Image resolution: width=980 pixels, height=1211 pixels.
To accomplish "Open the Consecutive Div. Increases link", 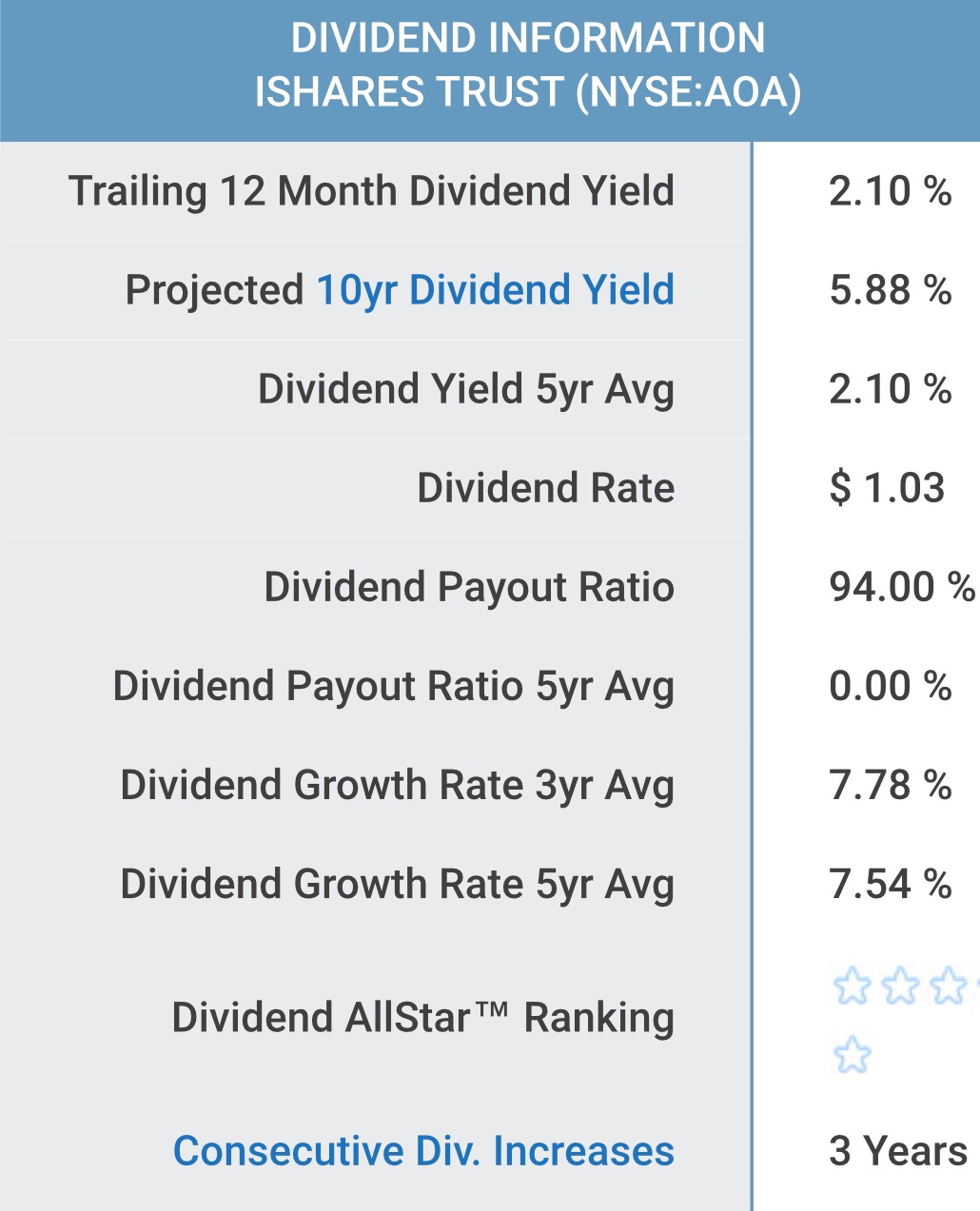I will point(423,1151).
